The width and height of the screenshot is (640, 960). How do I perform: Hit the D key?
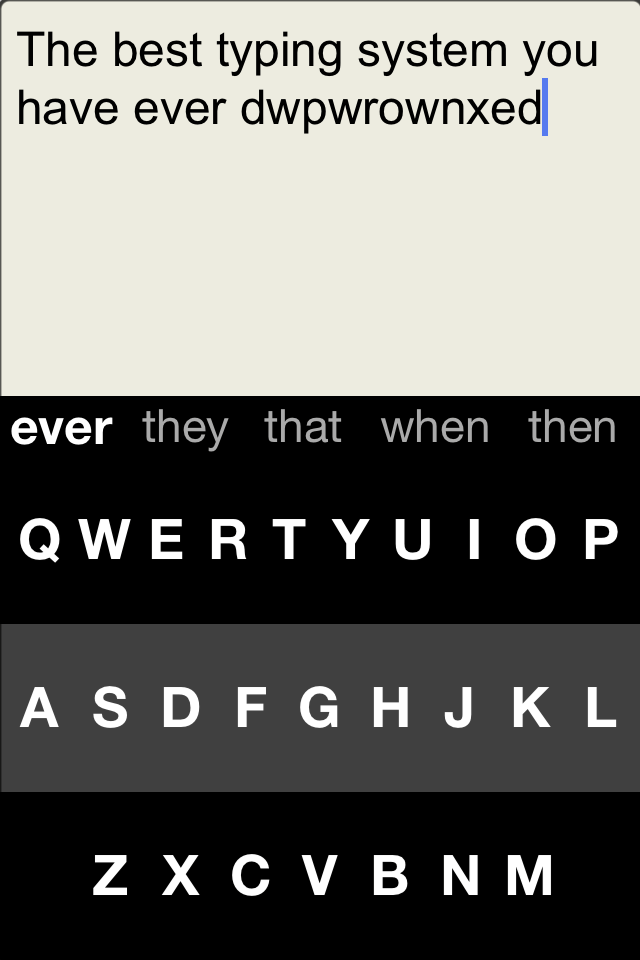(x=180, y=709)
